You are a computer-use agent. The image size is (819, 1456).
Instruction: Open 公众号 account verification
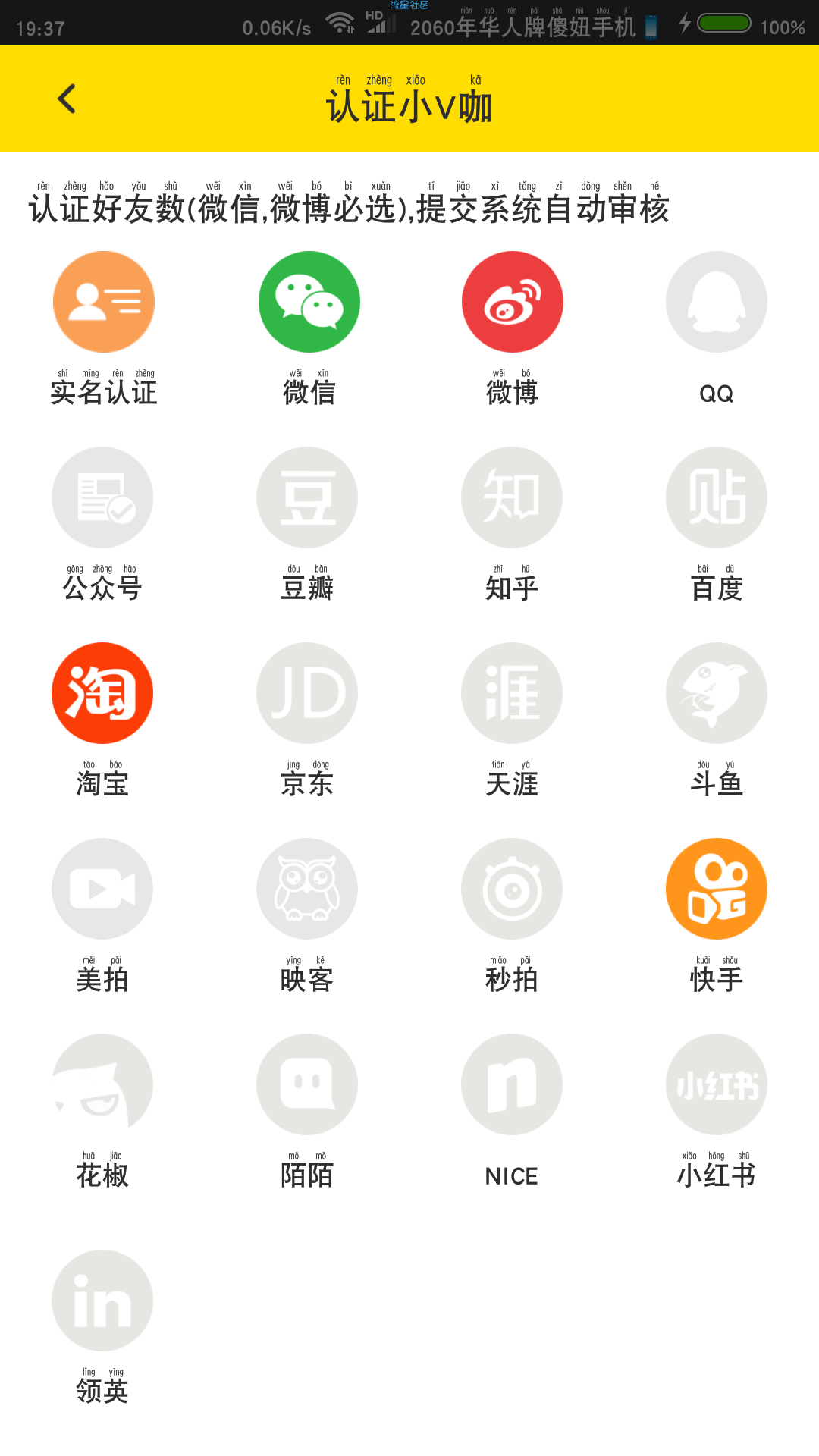tap(102, 497)
